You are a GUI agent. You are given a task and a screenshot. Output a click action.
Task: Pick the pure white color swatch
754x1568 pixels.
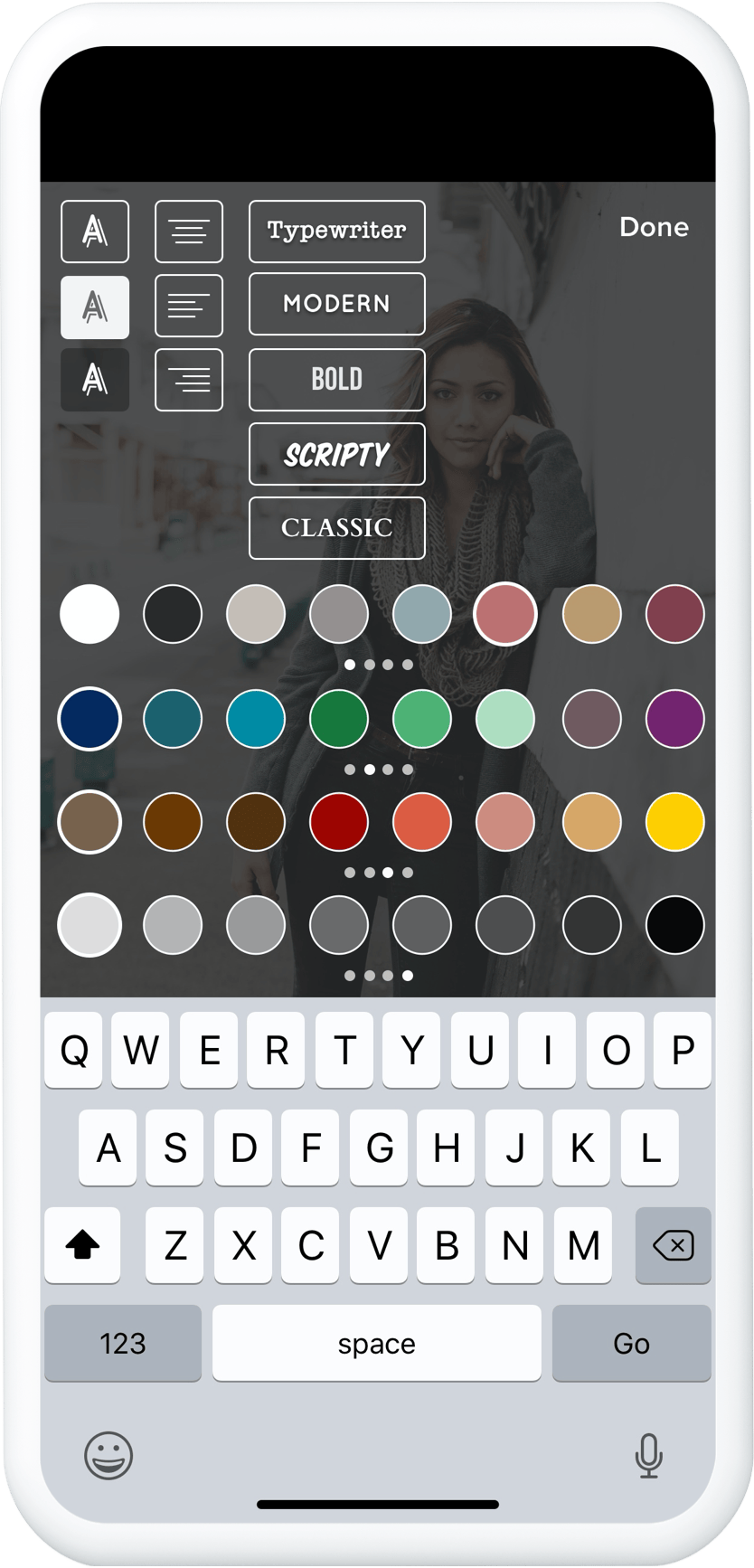coord(90,614)
